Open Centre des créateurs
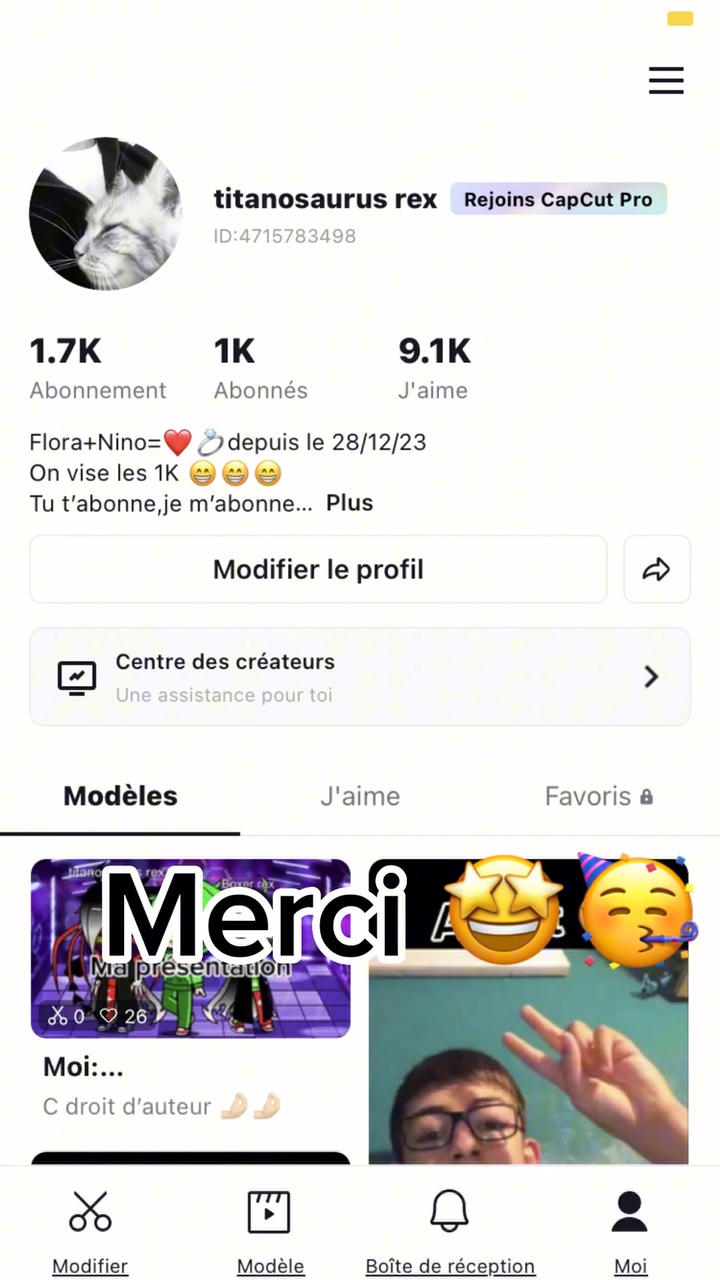Viewport: 720px width, 1280px height. [359, 677]
